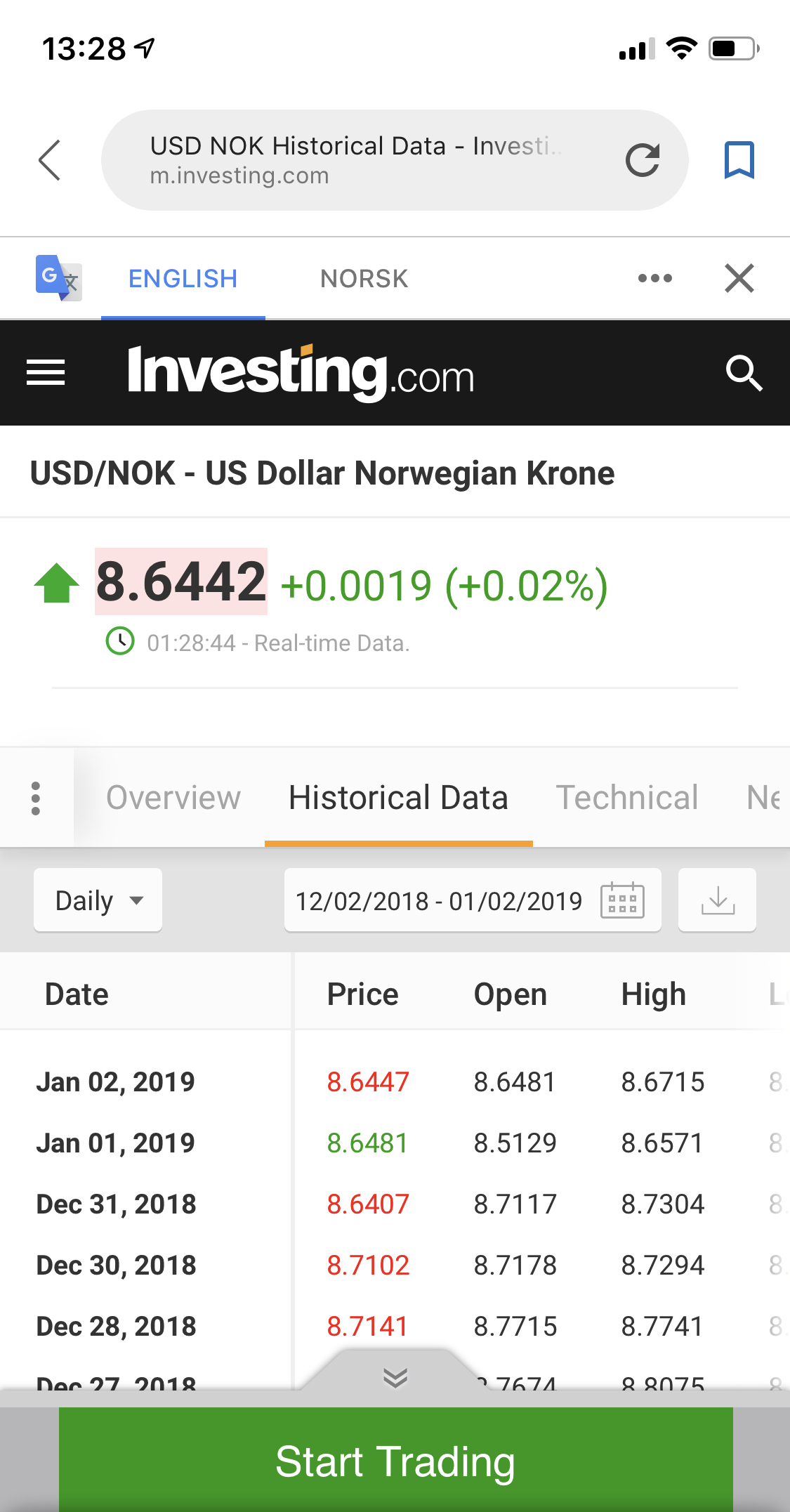The image size is (790, 1512).
Task: Open the date range picker
Action: [x=473, y=900]
